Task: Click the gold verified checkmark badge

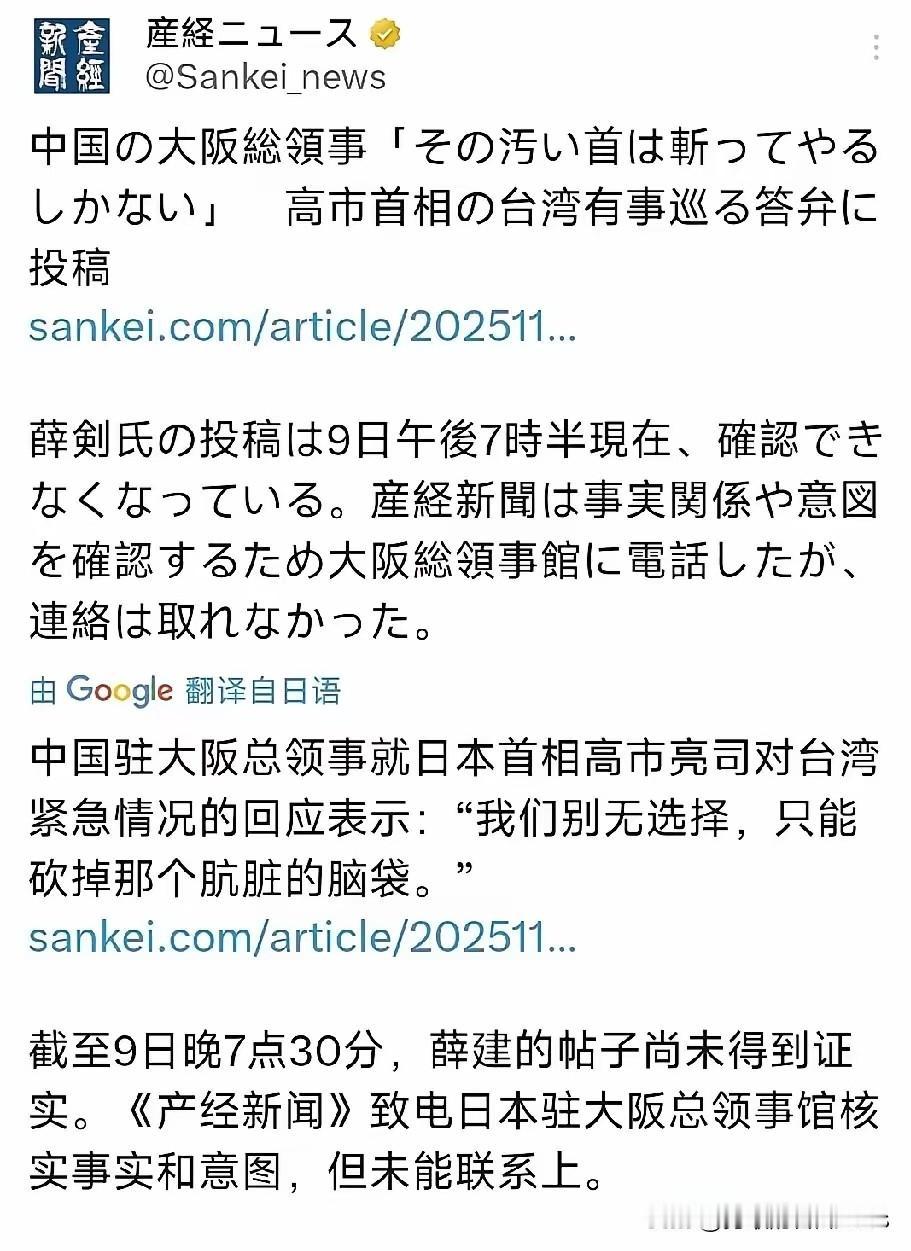Action: pos(383,32)
